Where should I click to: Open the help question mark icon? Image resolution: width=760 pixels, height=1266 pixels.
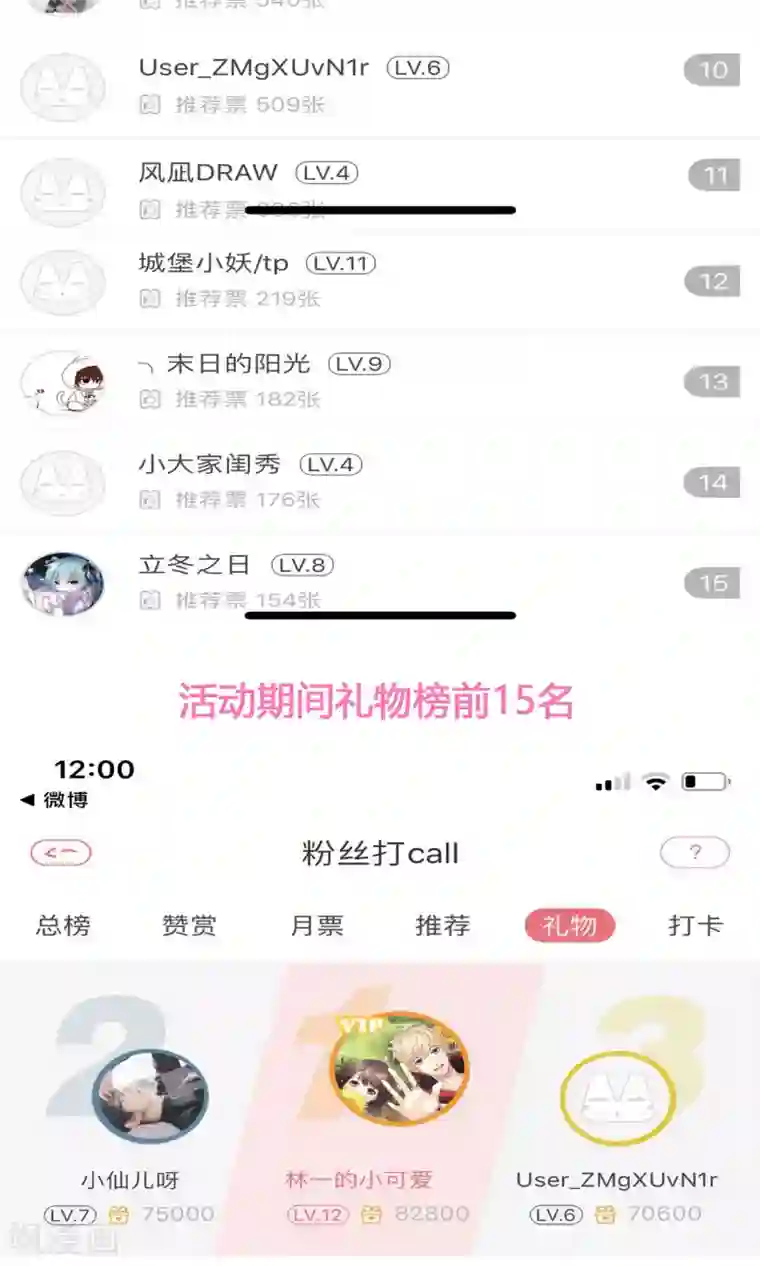click(x=694, y=852)
